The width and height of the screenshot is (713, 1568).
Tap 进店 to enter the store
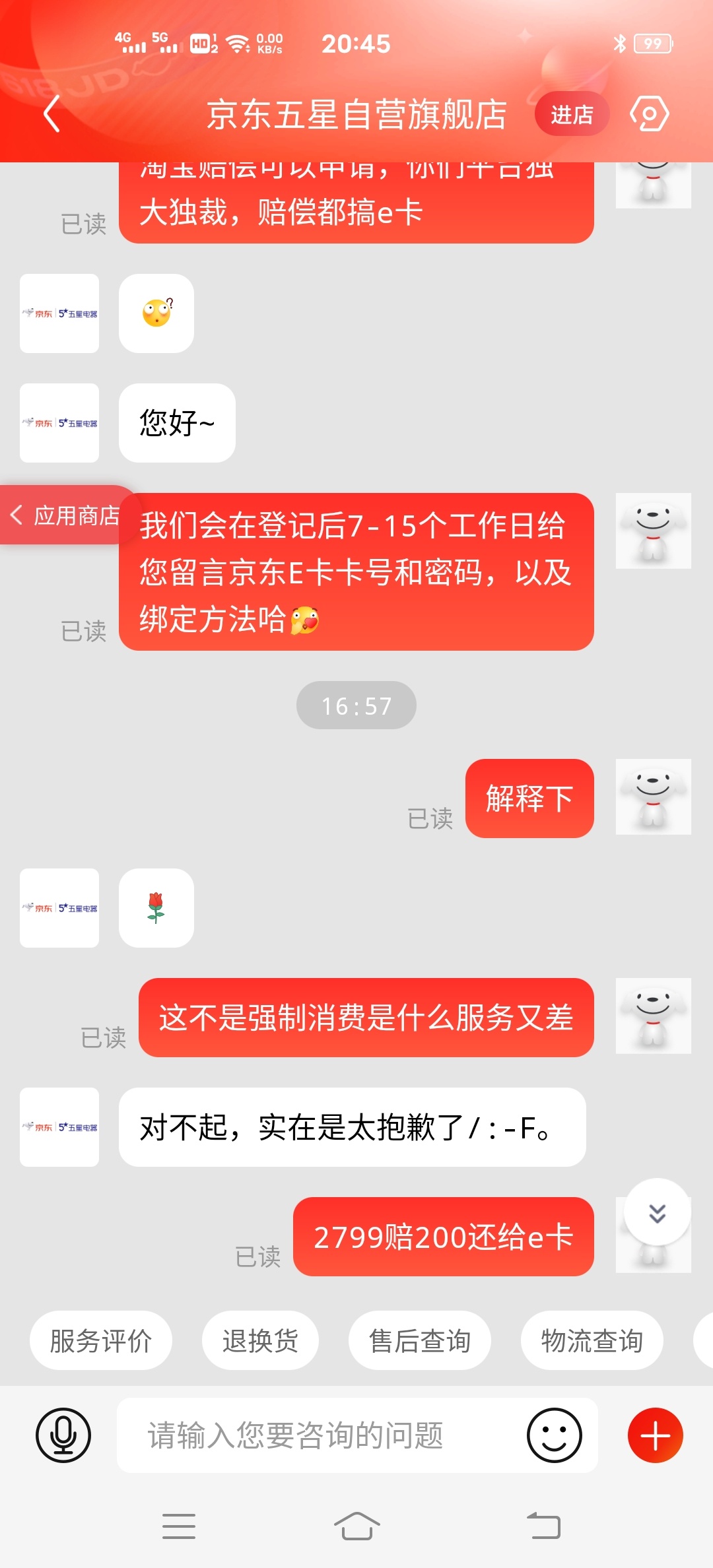[572, 115]
